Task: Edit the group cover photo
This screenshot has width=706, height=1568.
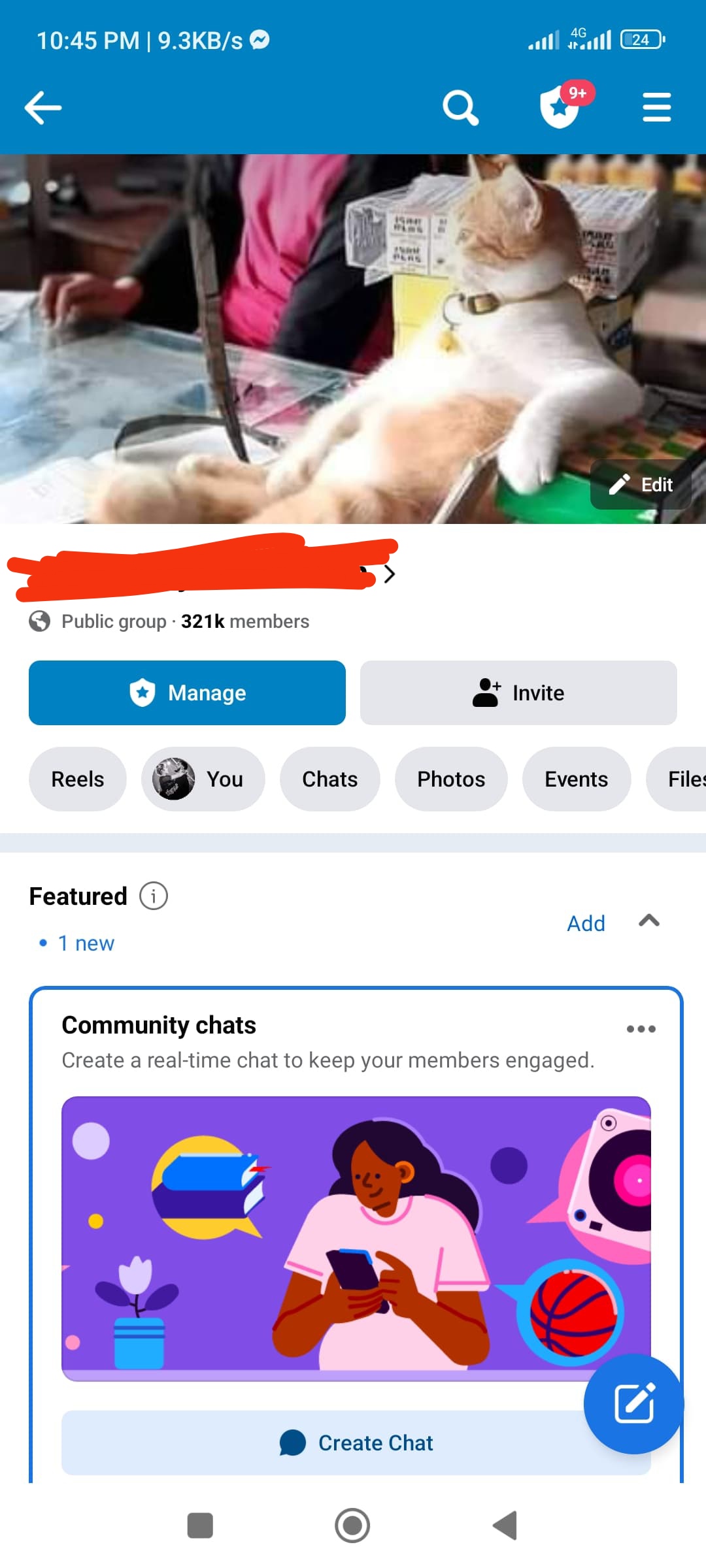Action: (641, 484)
